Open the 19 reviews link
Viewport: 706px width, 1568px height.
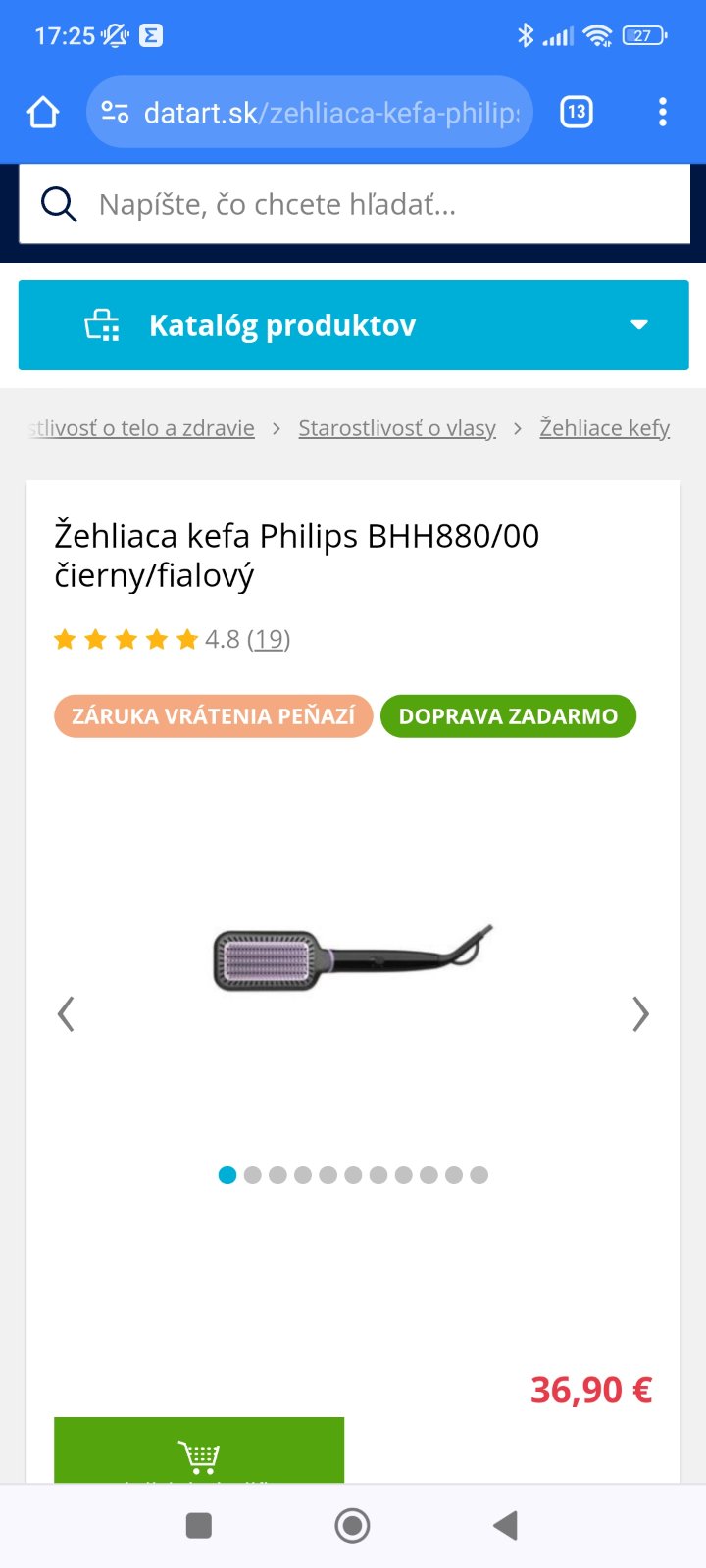269,639
